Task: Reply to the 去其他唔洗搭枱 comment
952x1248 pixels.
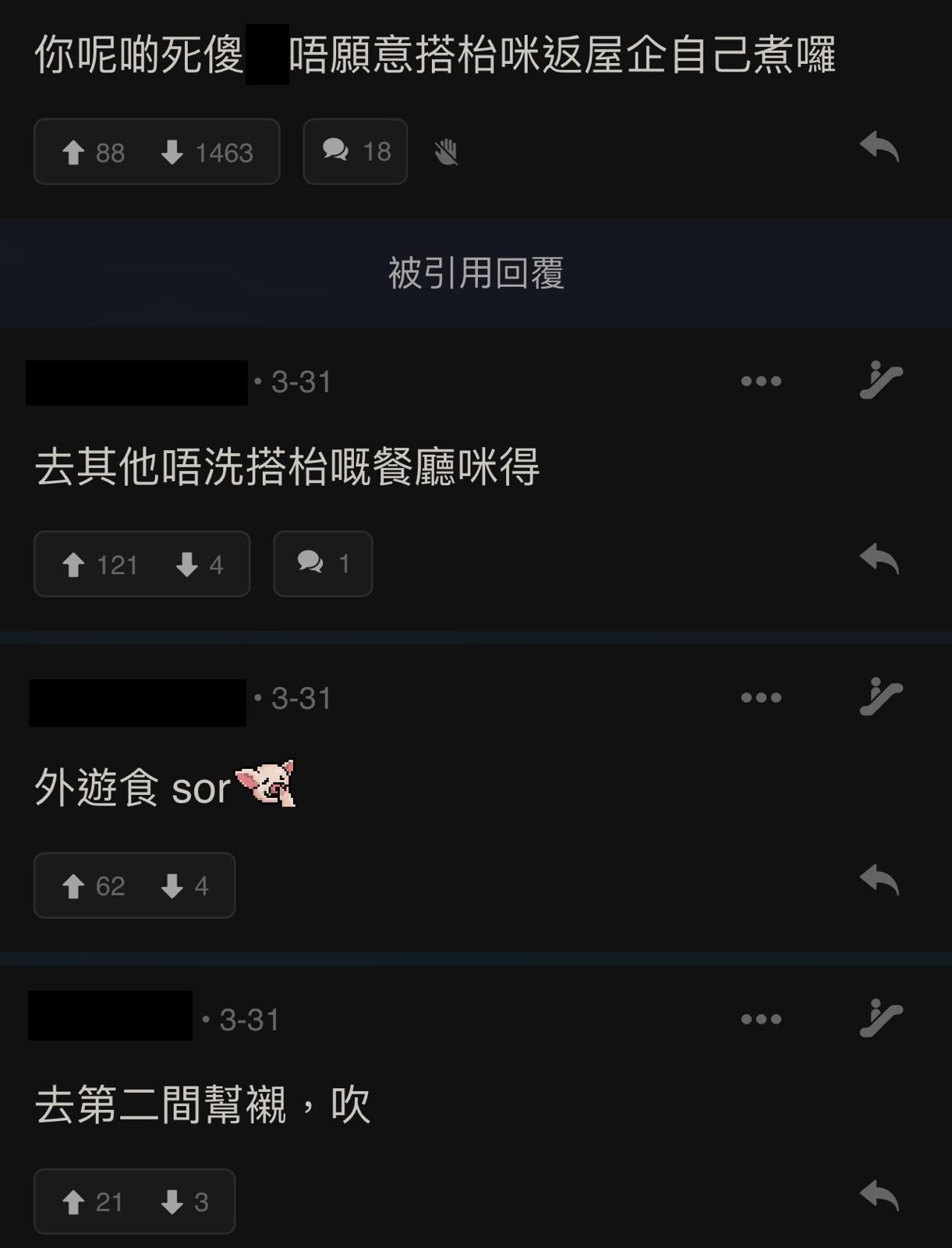Action: click(879, 559)
